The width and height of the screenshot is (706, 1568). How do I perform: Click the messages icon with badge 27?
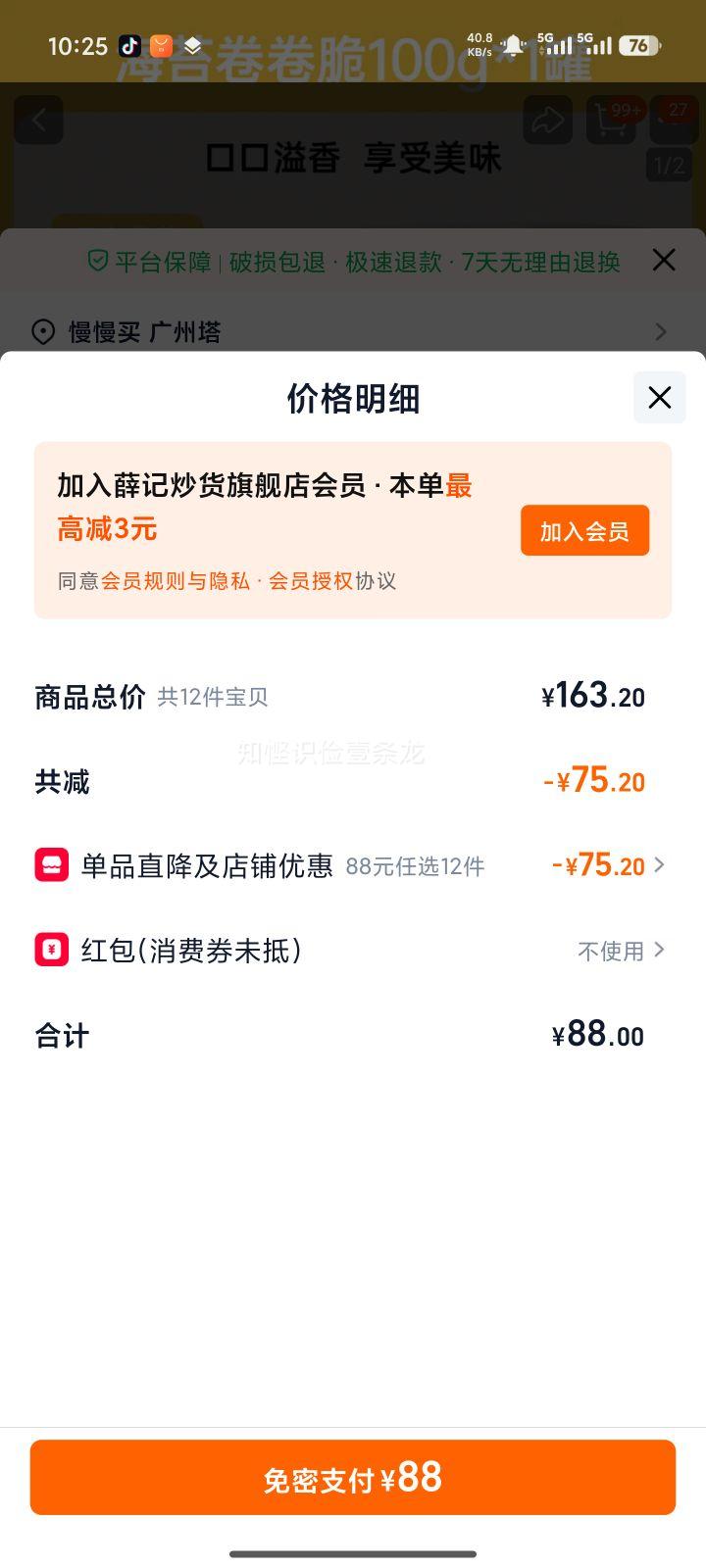(677, 120)
